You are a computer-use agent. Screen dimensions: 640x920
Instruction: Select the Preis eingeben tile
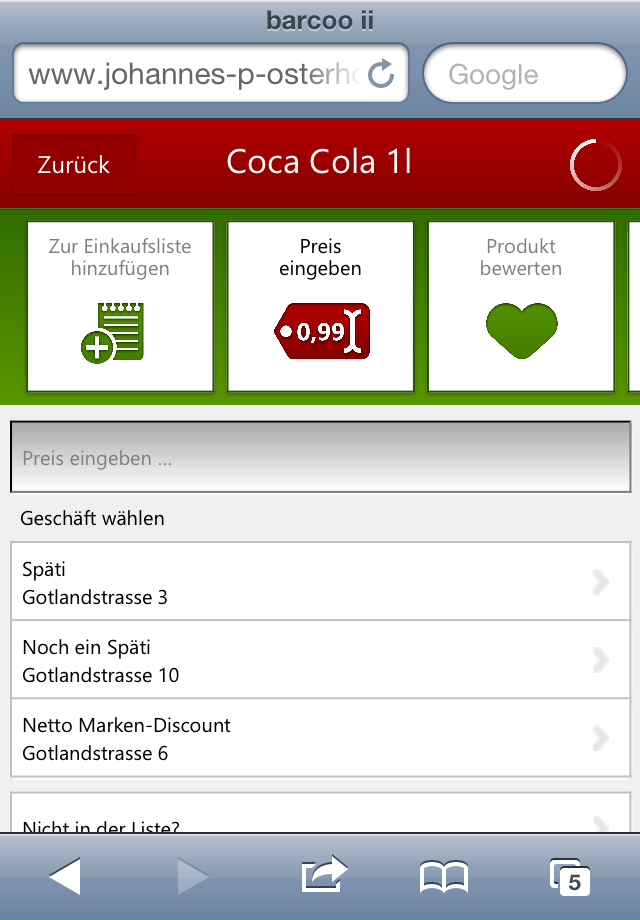(320, 306)
